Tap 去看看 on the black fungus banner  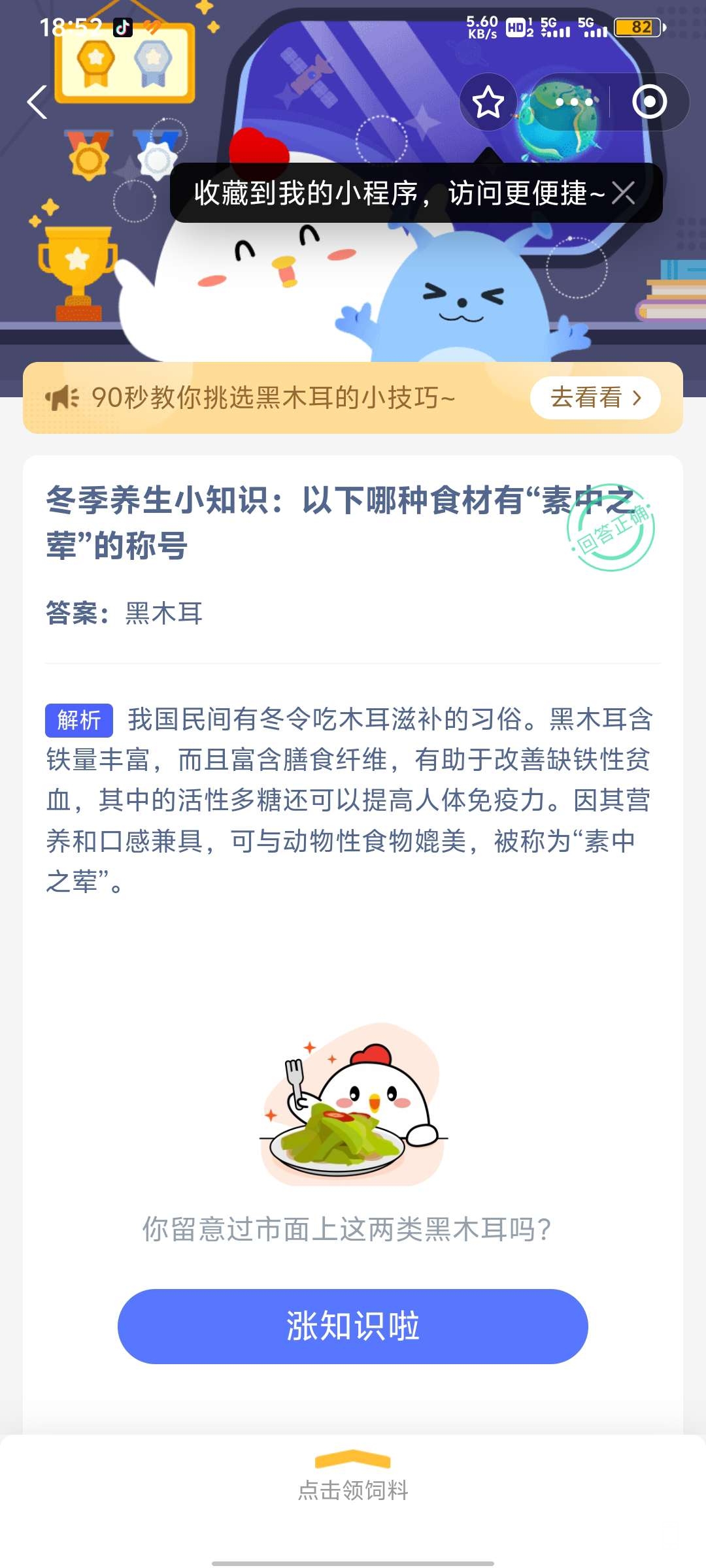(x=595, y=397)
